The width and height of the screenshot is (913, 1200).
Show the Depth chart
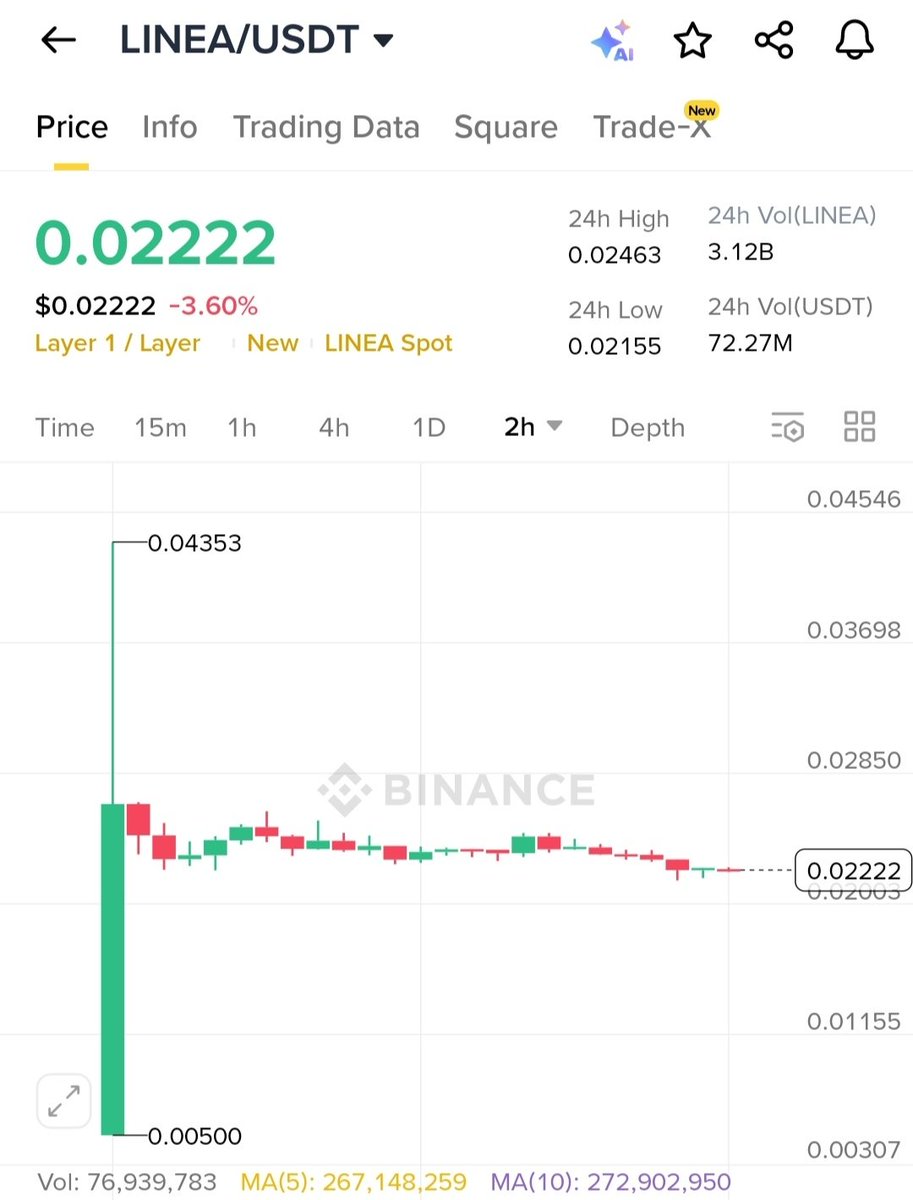tap(647, 427)
